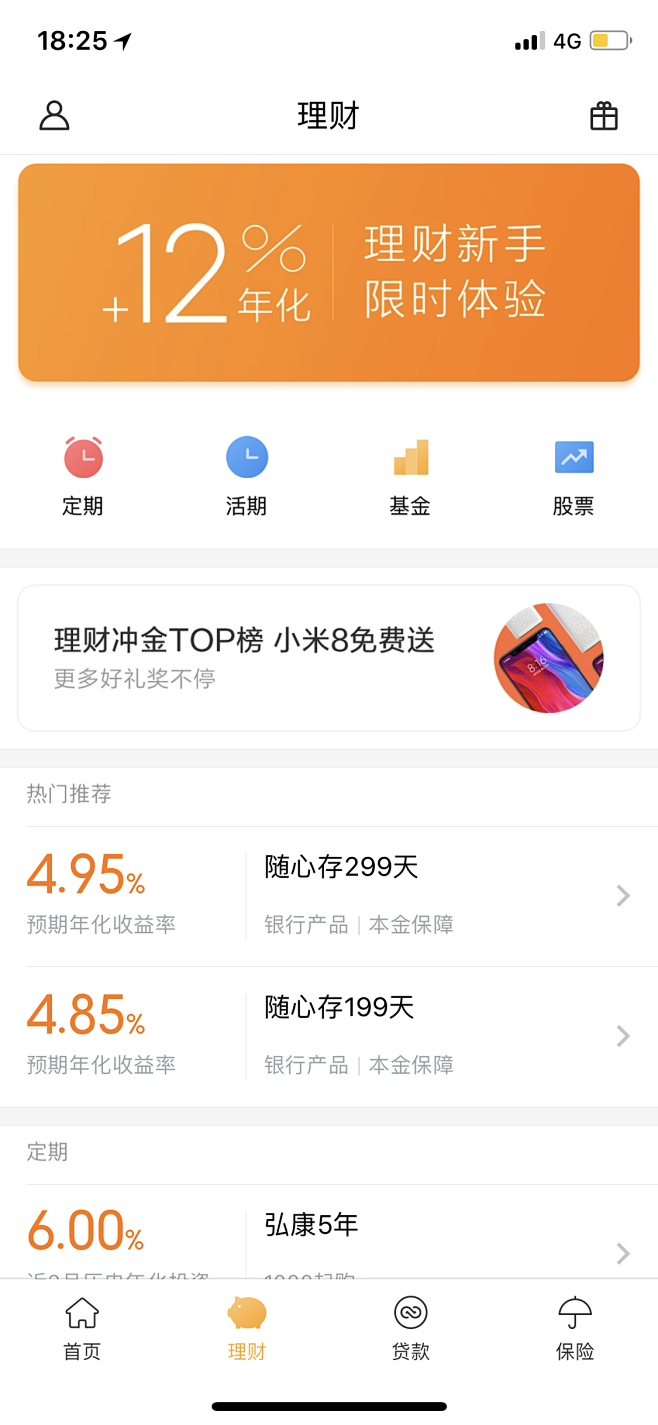Switch to the 保险 tab
Image resolution: width=658 pixels, height=1425 pixels.
575,1328
